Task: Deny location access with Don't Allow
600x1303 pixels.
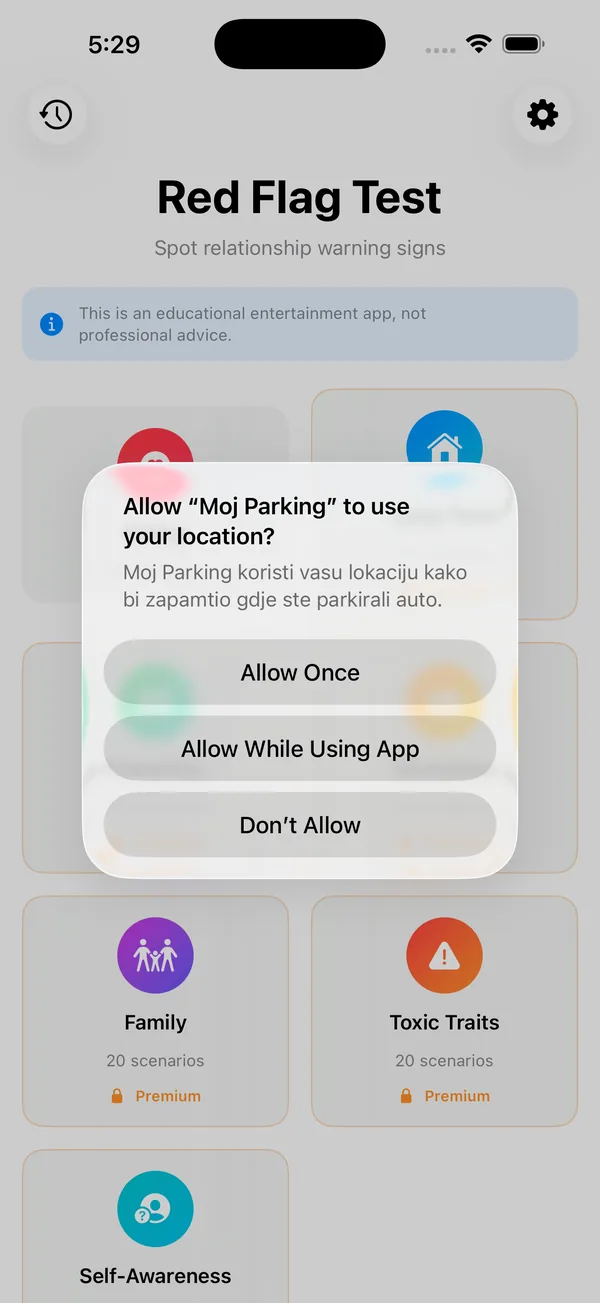Action: click(300, 825)
